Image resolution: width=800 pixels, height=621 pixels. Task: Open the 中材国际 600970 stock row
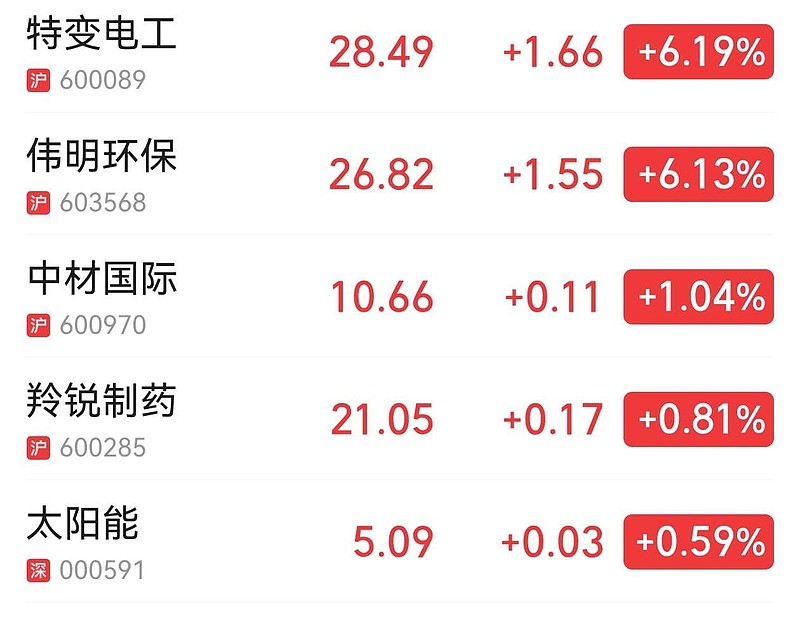tap(400, 296)
